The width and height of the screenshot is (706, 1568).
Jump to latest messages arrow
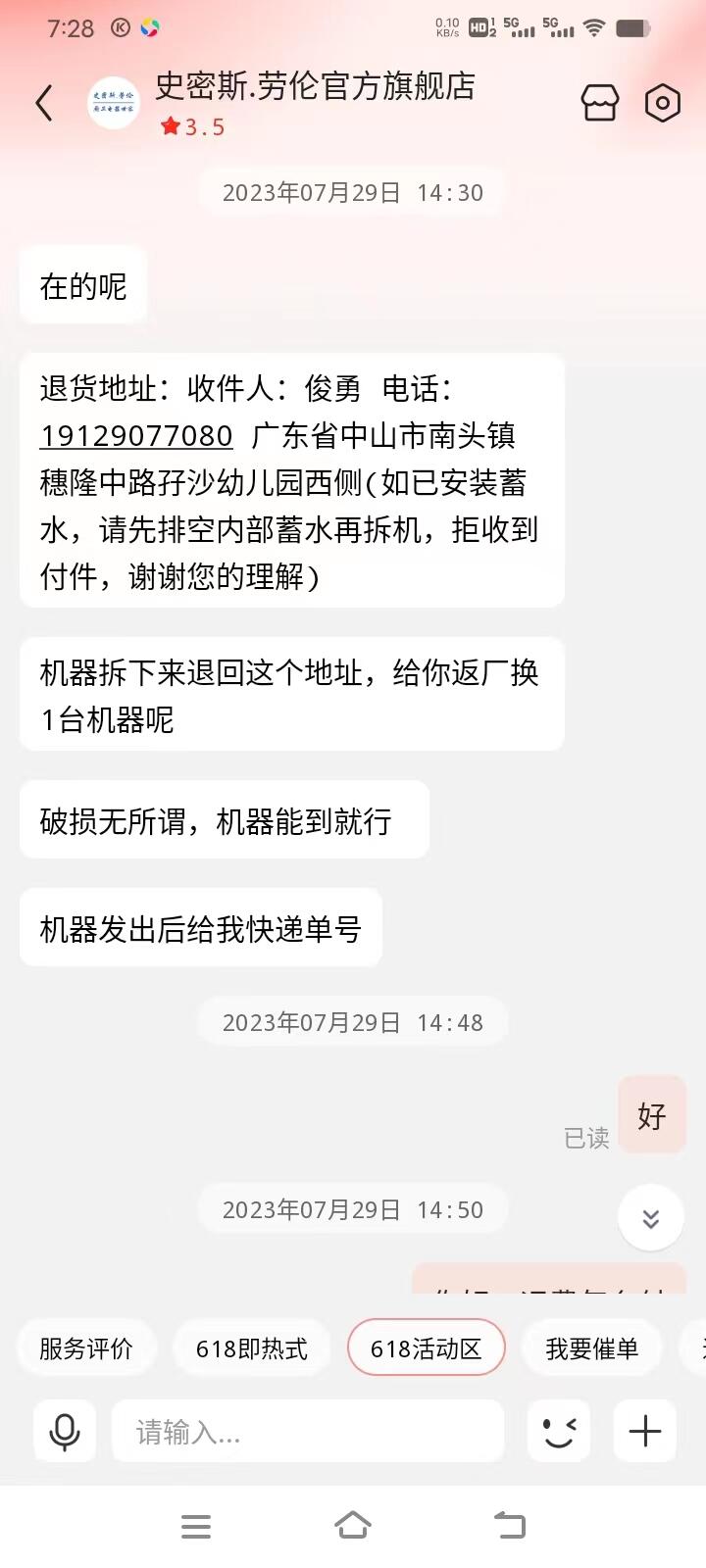click(650, 1218)
